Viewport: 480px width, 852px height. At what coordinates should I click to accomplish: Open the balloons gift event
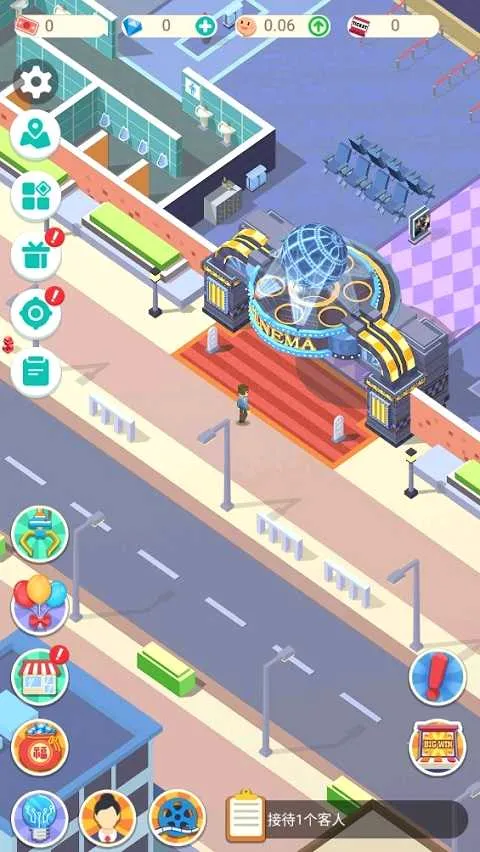pos(40,604)
